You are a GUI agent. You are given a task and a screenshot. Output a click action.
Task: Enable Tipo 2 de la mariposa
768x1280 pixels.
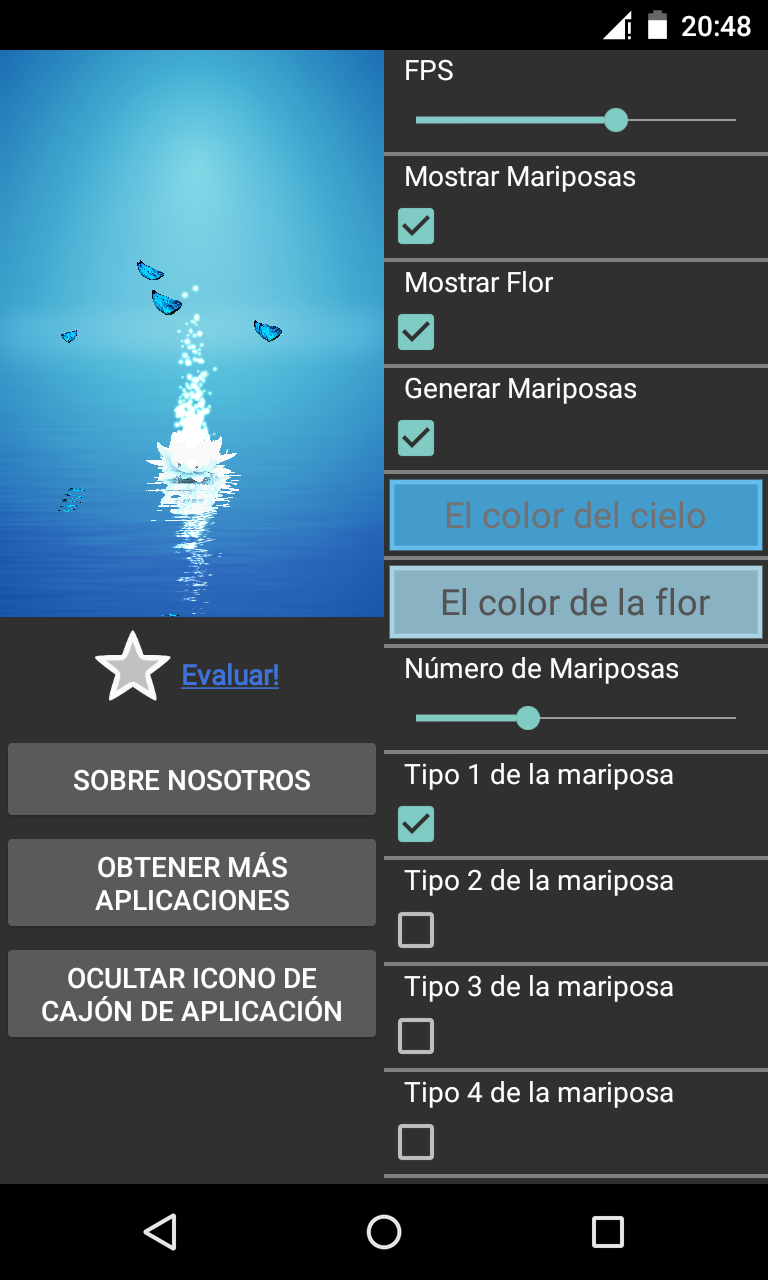(x=416, y=930)
